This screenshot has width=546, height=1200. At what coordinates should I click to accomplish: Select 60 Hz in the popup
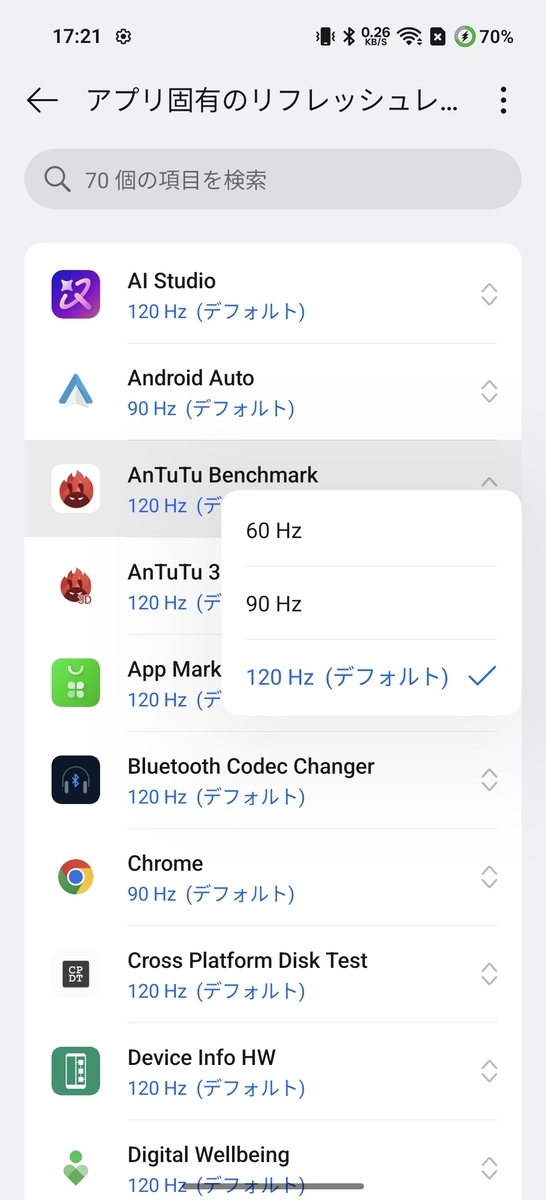[x=372, y=530]
